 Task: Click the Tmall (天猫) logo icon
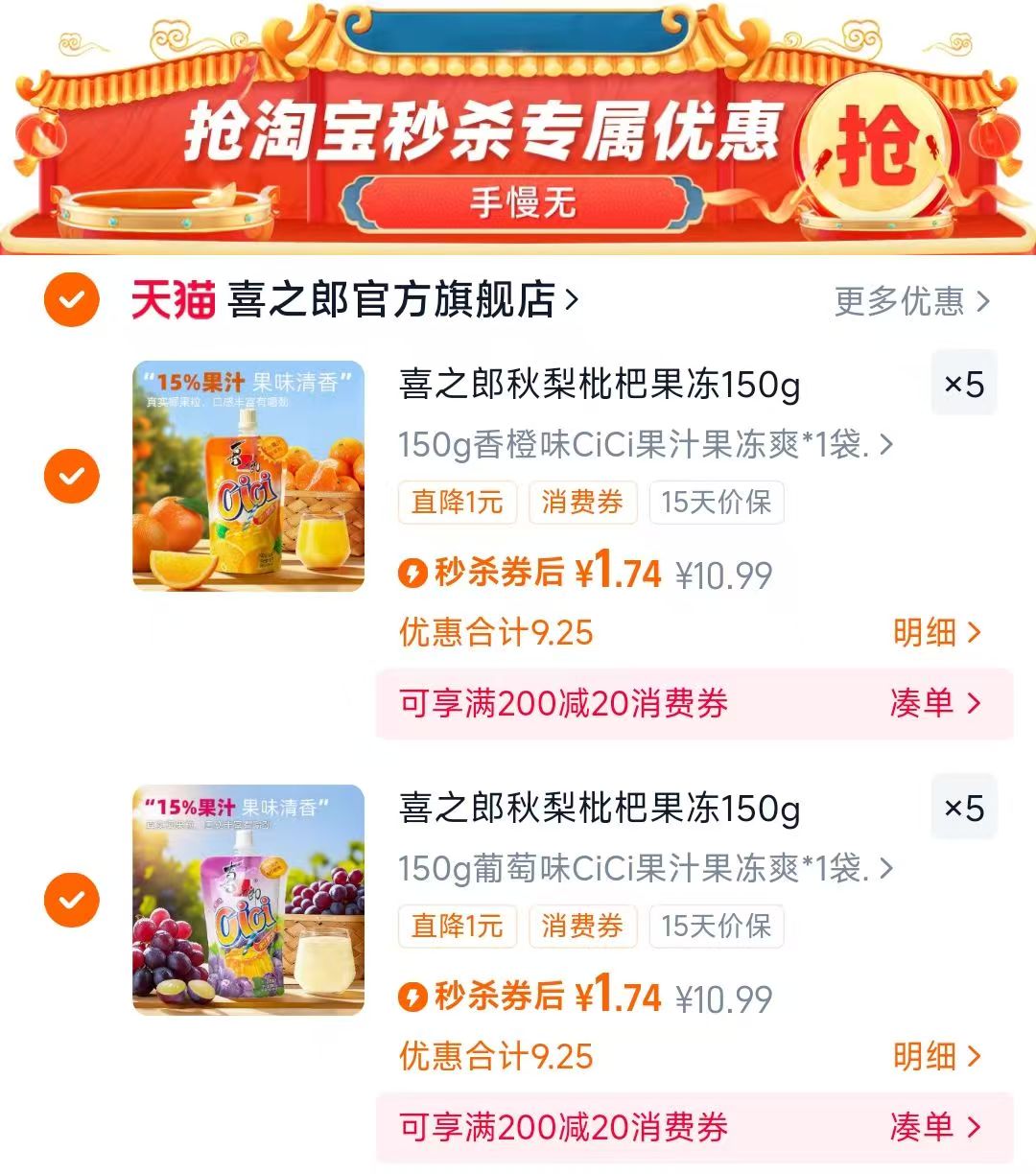(x=175, y=298)
